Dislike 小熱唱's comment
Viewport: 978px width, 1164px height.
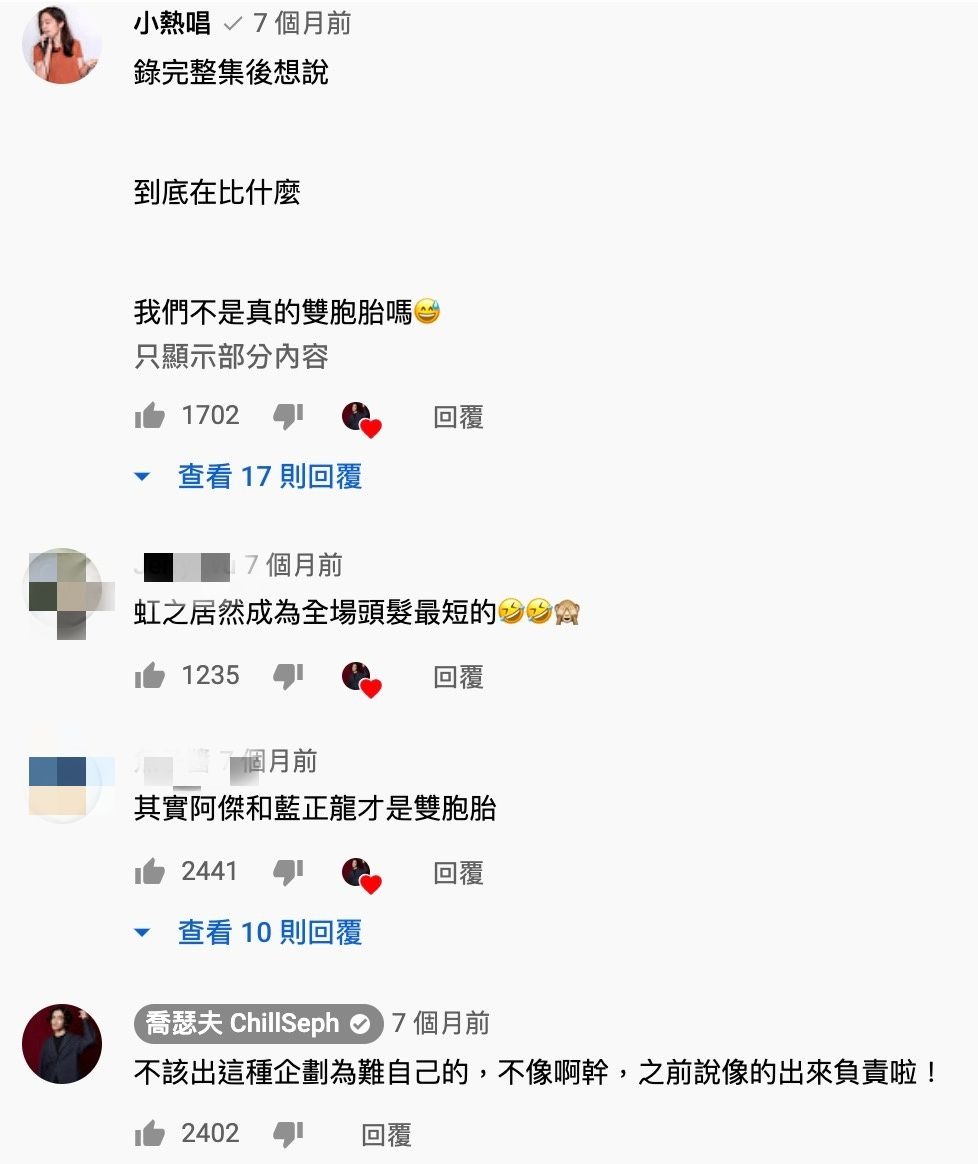click(x=288, y=416)
